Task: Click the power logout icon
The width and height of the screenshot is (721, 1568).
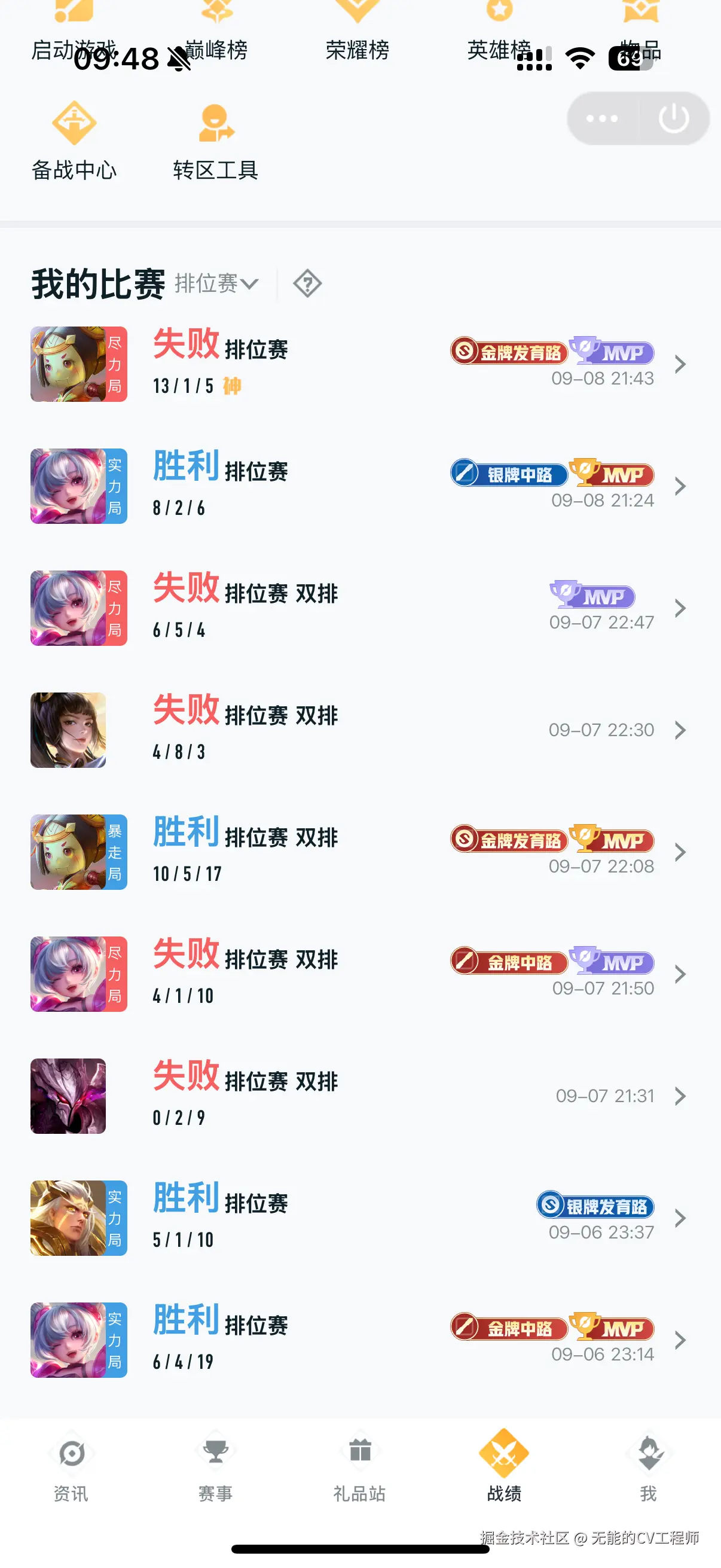Action: (674, 118)
